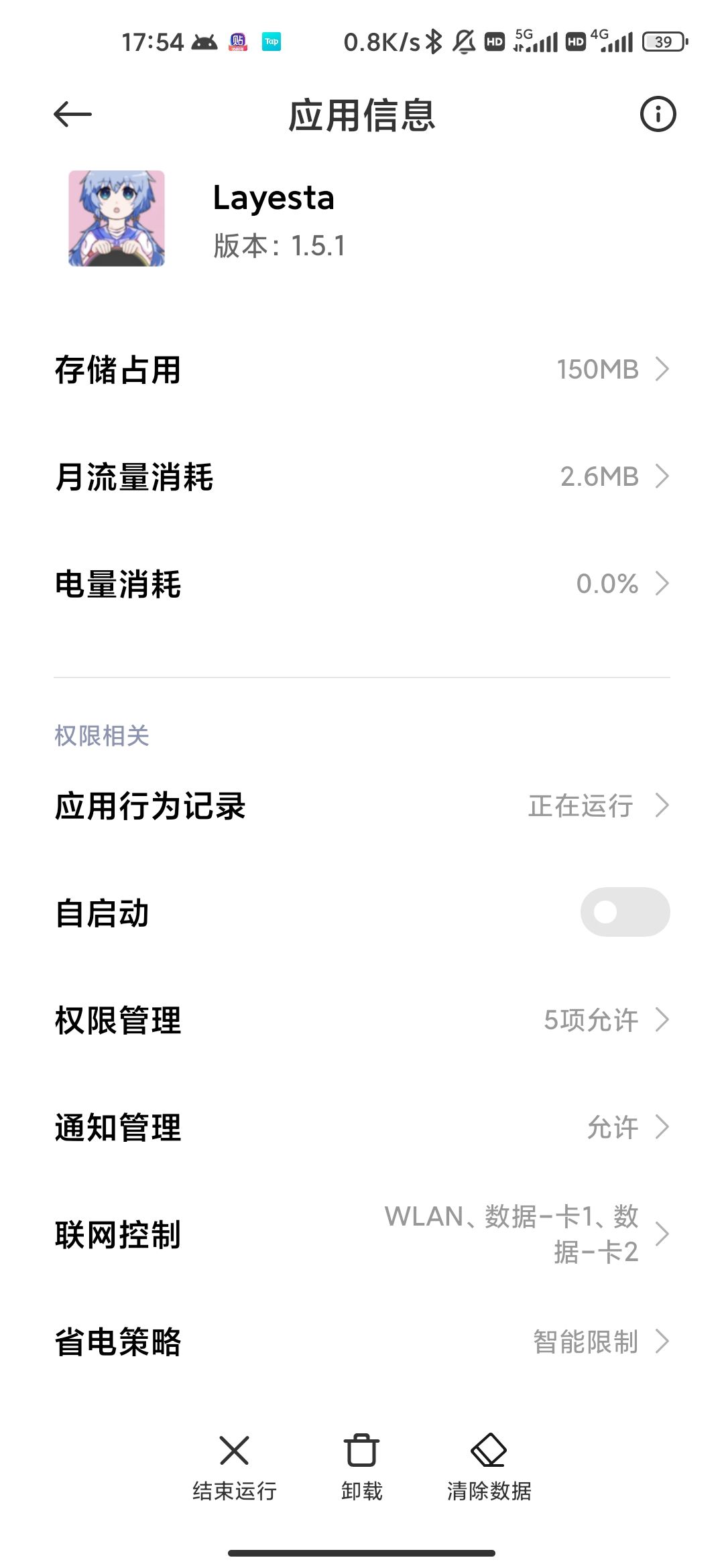The image size is (724, 1568).
Task: Uninstall the app via 卸载
Action: pyautogui.click(x=361, y=1467)
